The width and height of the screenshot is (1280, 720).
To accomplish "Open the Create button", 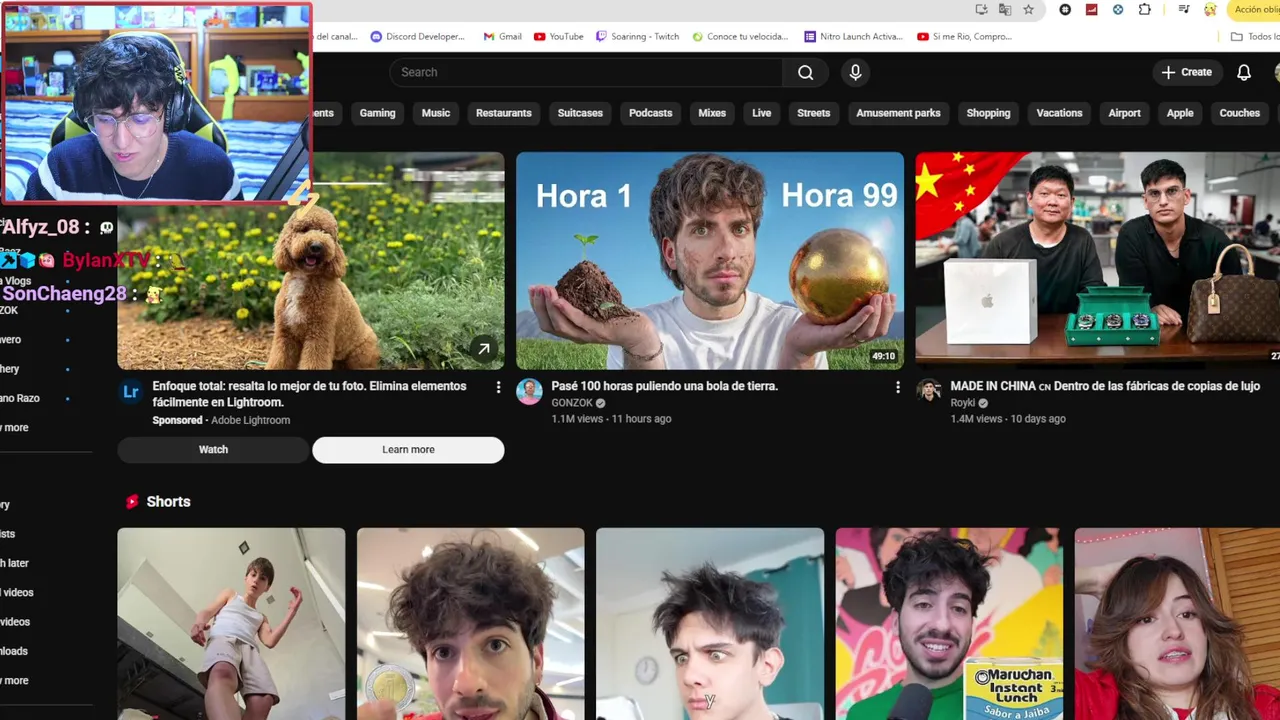I will (x=1186, y=72).
